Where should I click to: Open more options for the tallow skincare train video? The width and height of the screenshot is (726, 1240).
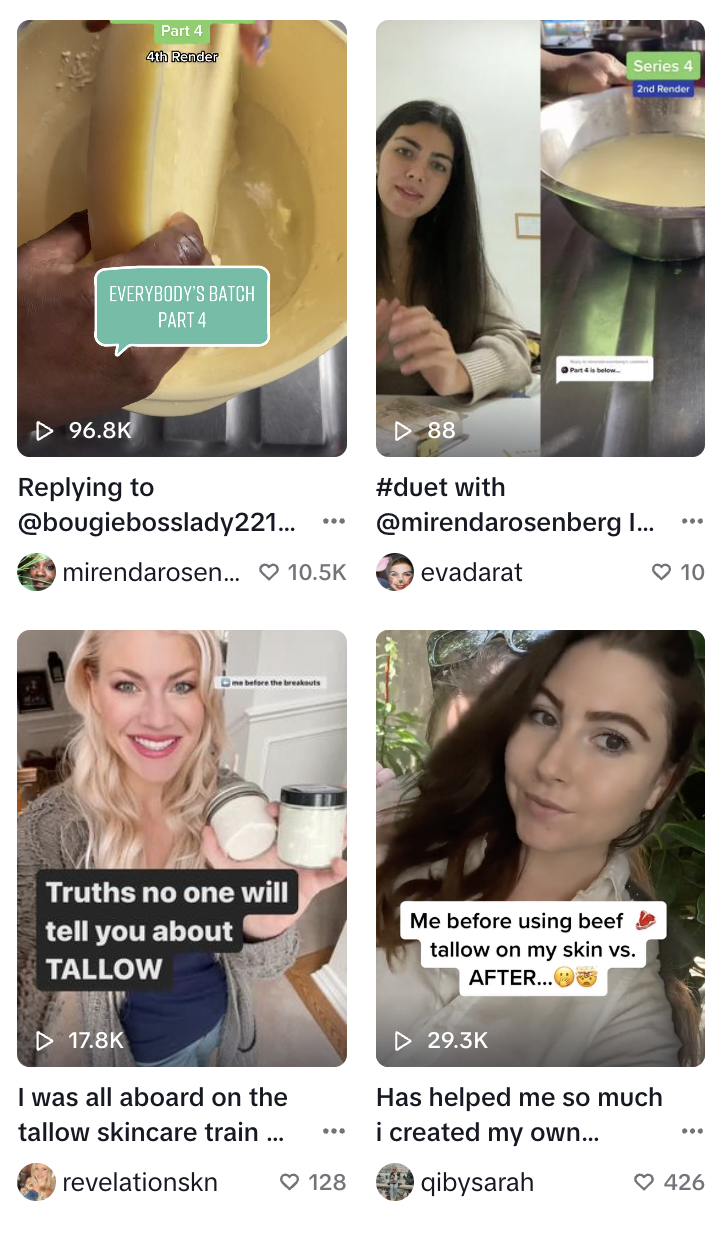click(x=334, y=1132)
